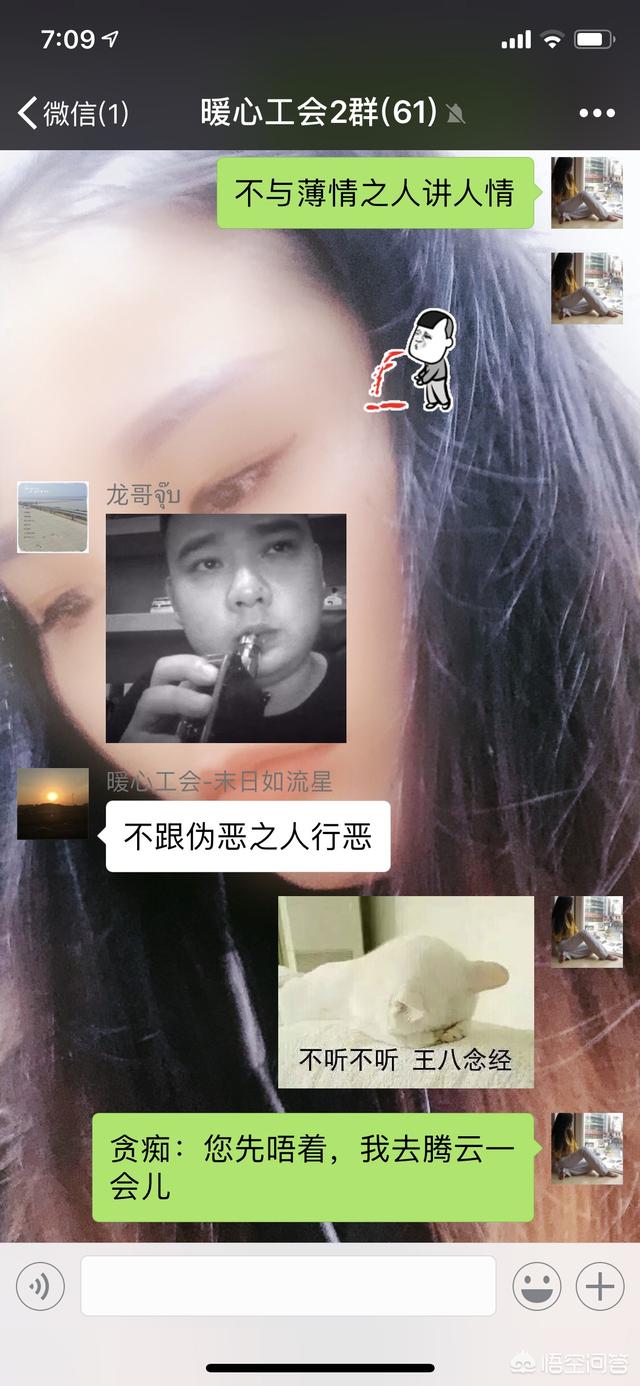Open the plus attachments menu
640x1386 pixels.
pyautogui.click(x=600, y=1286)
